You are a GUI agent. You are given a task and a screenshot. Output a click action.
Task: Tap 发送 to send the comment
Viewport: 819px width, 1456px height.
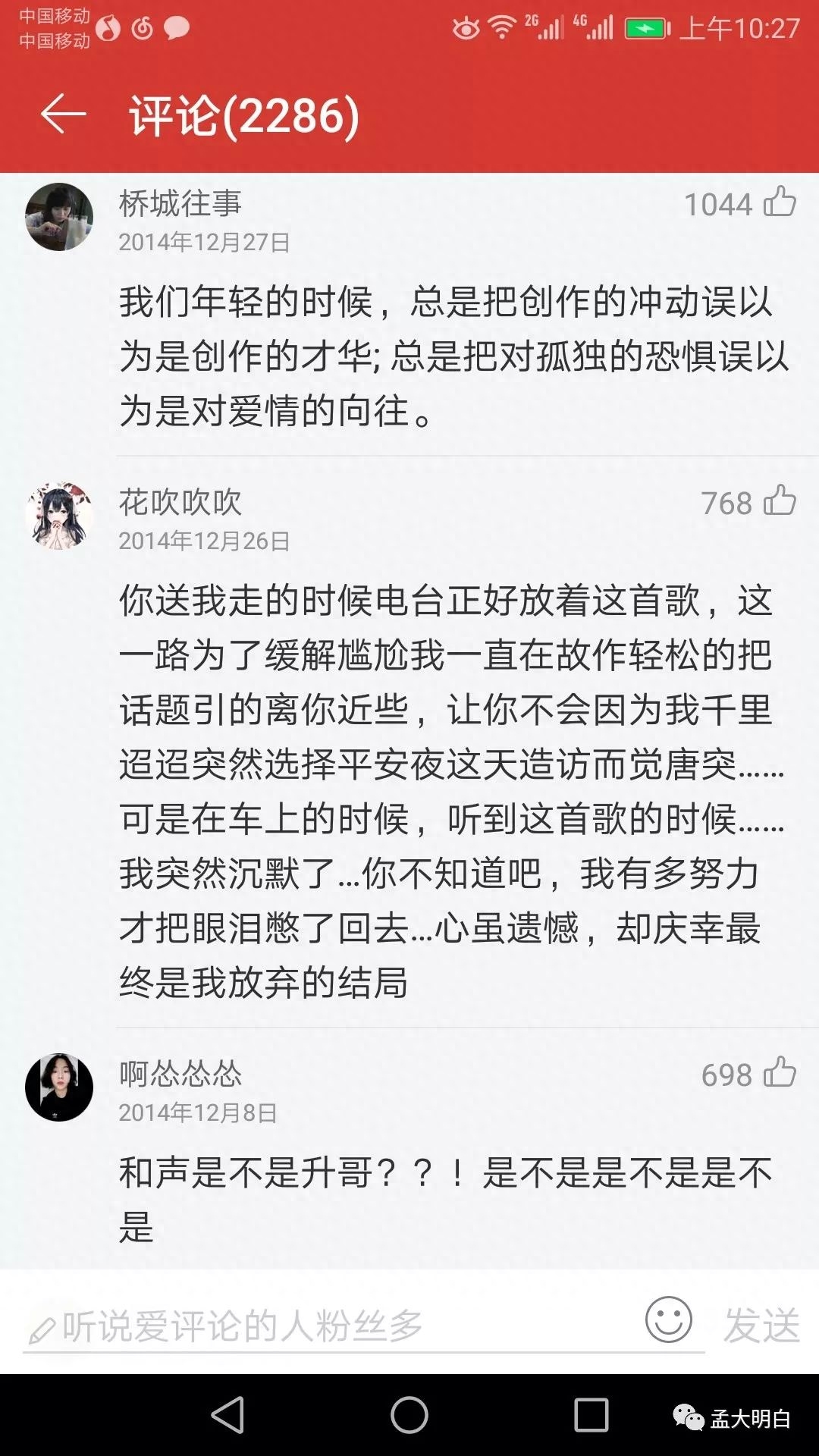pyautogui.click(x=761, y=1326)
